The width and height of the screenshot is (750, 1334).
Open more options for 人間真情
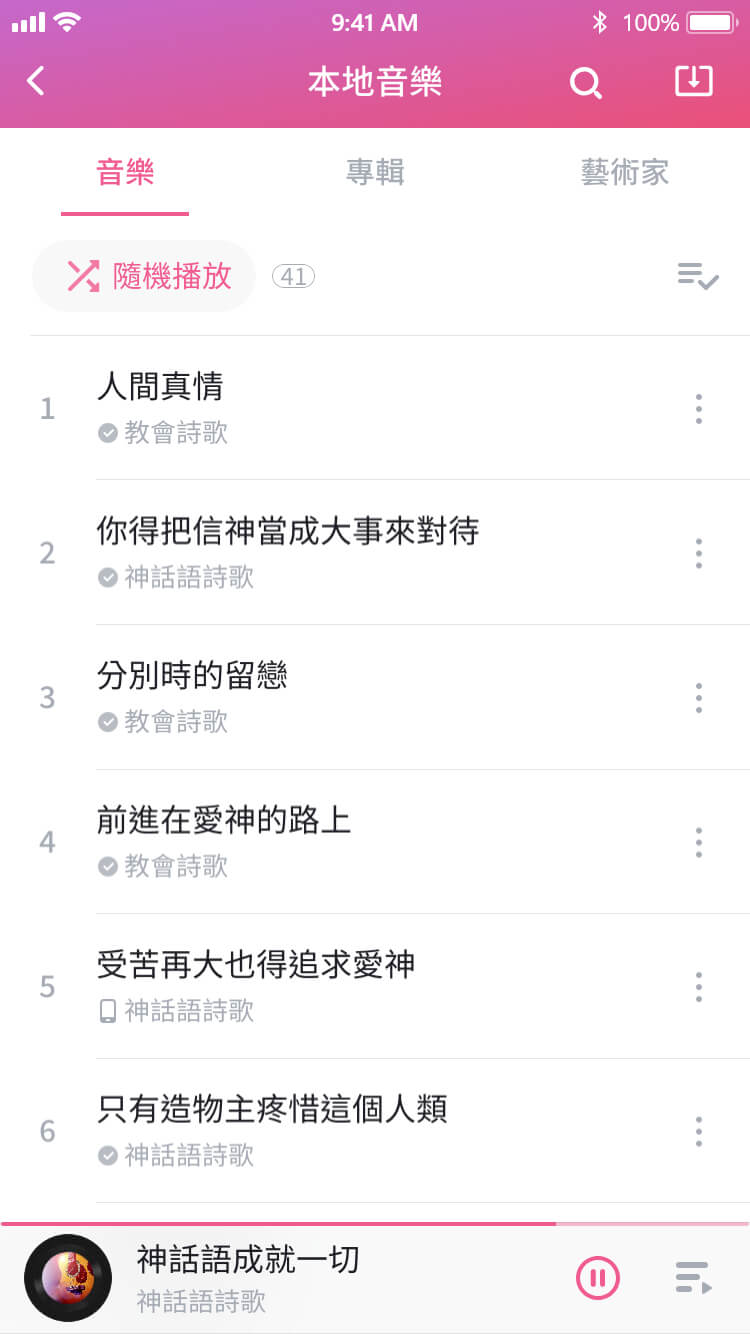coord(698,409)
